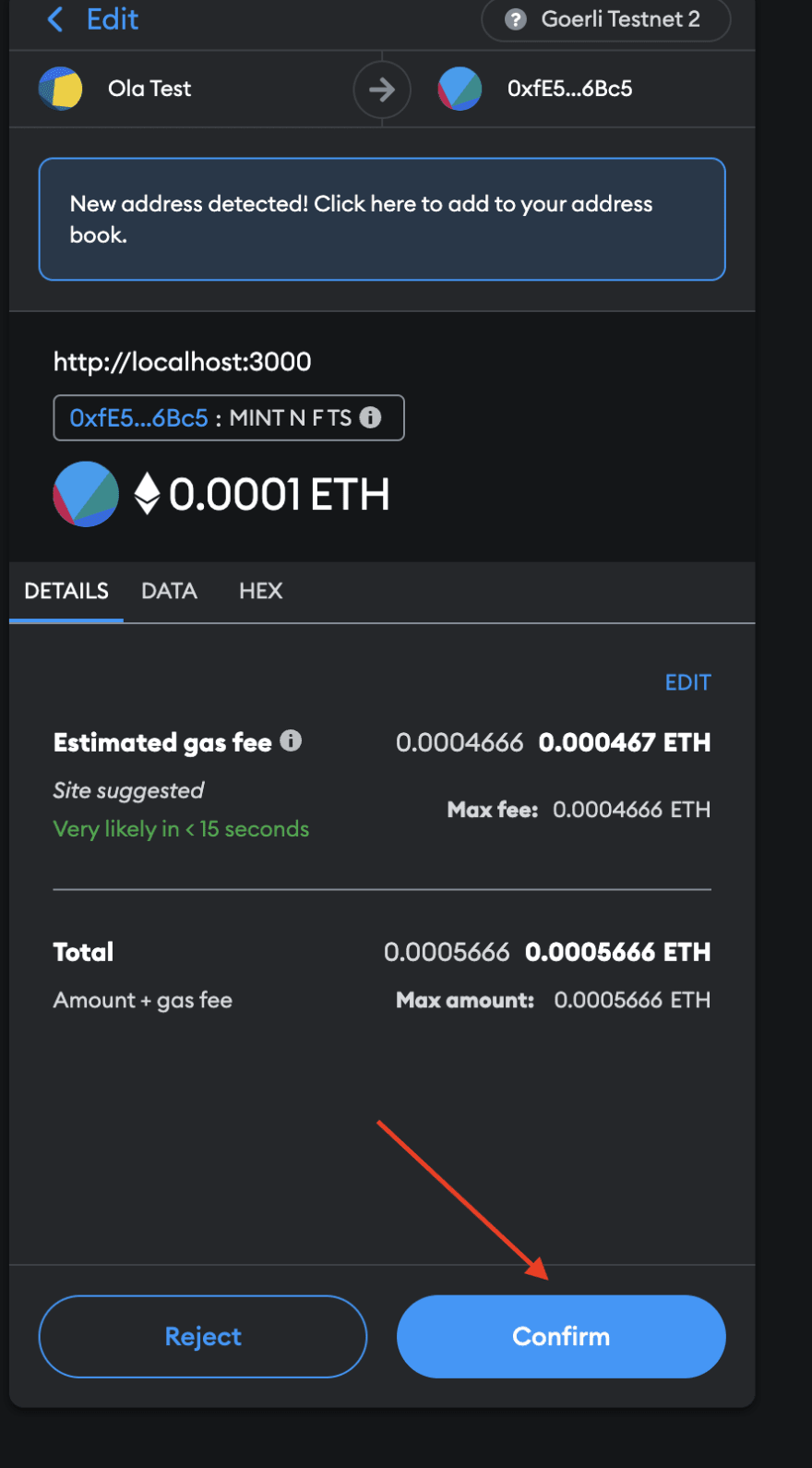Select the DETAILS tab
This screenshot has height=1468, width=812.
(x=66, y=591)
